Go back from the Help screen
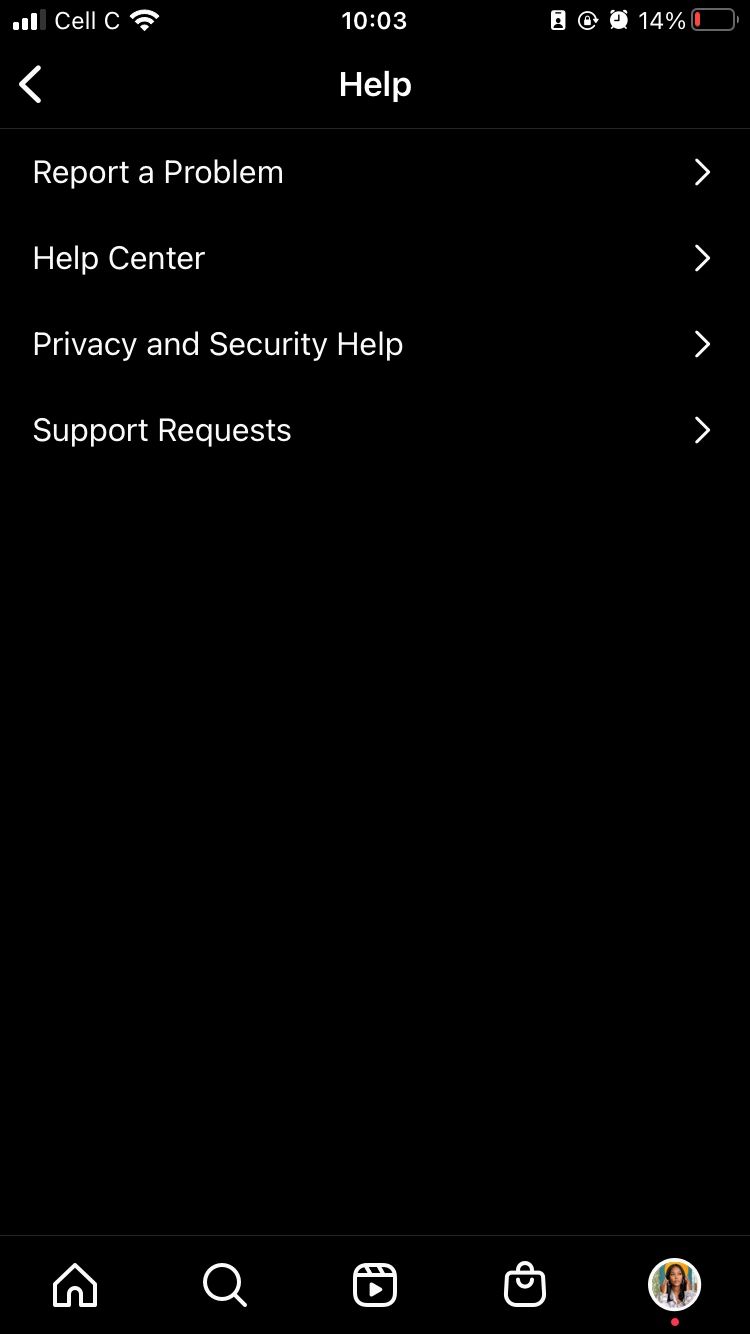Viewport: 750px width, 1334px height. (x=31, y=85)
